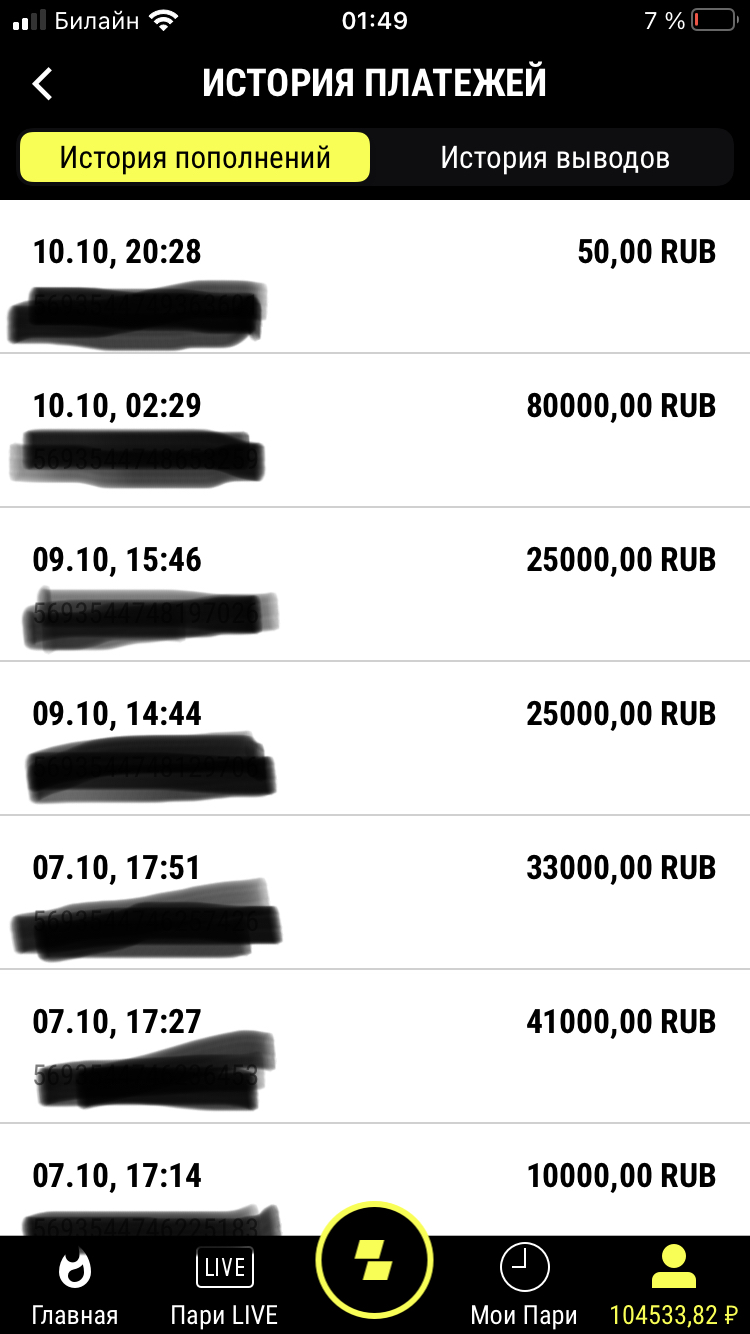Open the Главная tab
Viewport: 750px width, 1334px height.
(x=75, y=1287)
